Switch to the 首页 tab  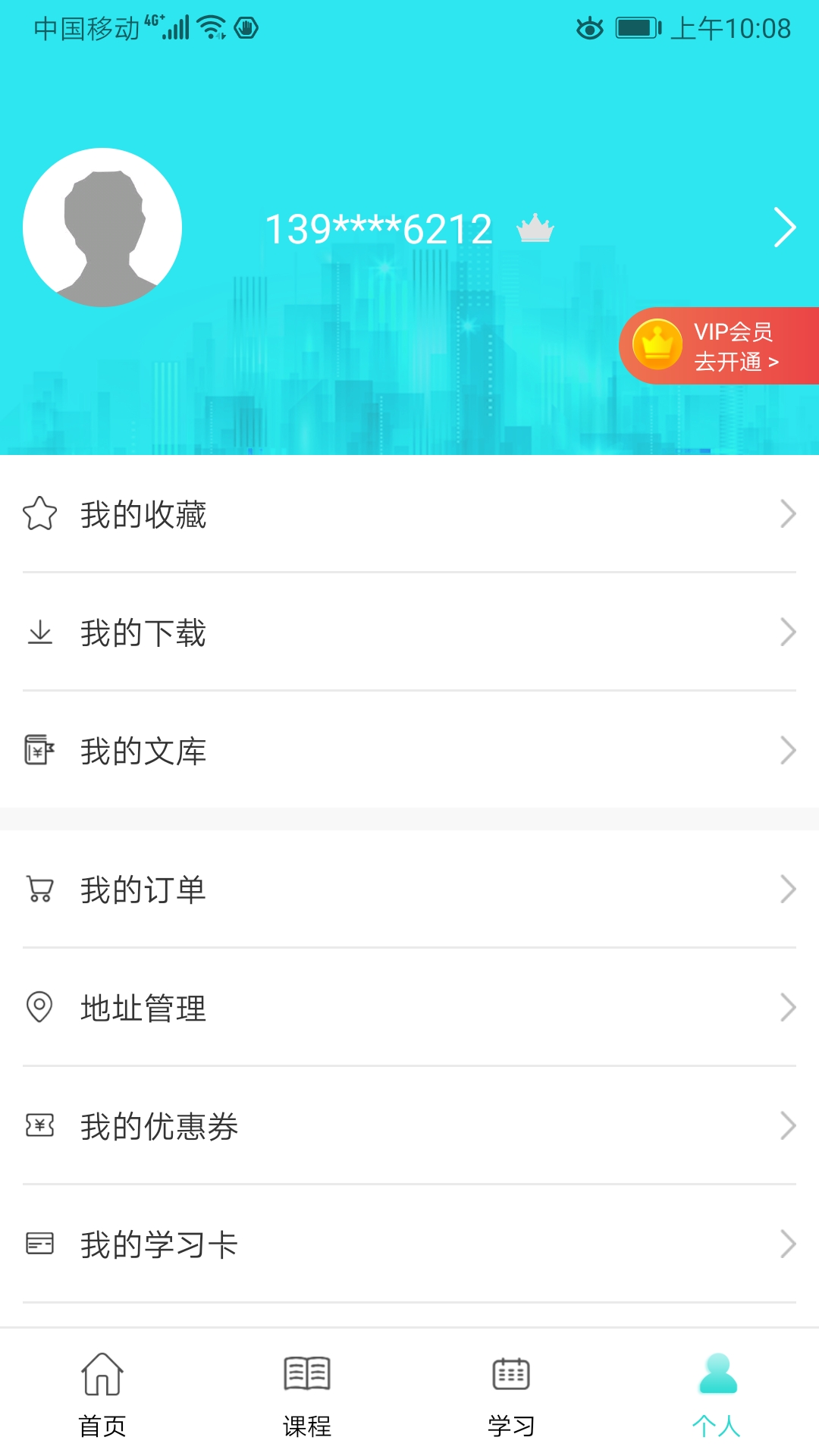102,1403
